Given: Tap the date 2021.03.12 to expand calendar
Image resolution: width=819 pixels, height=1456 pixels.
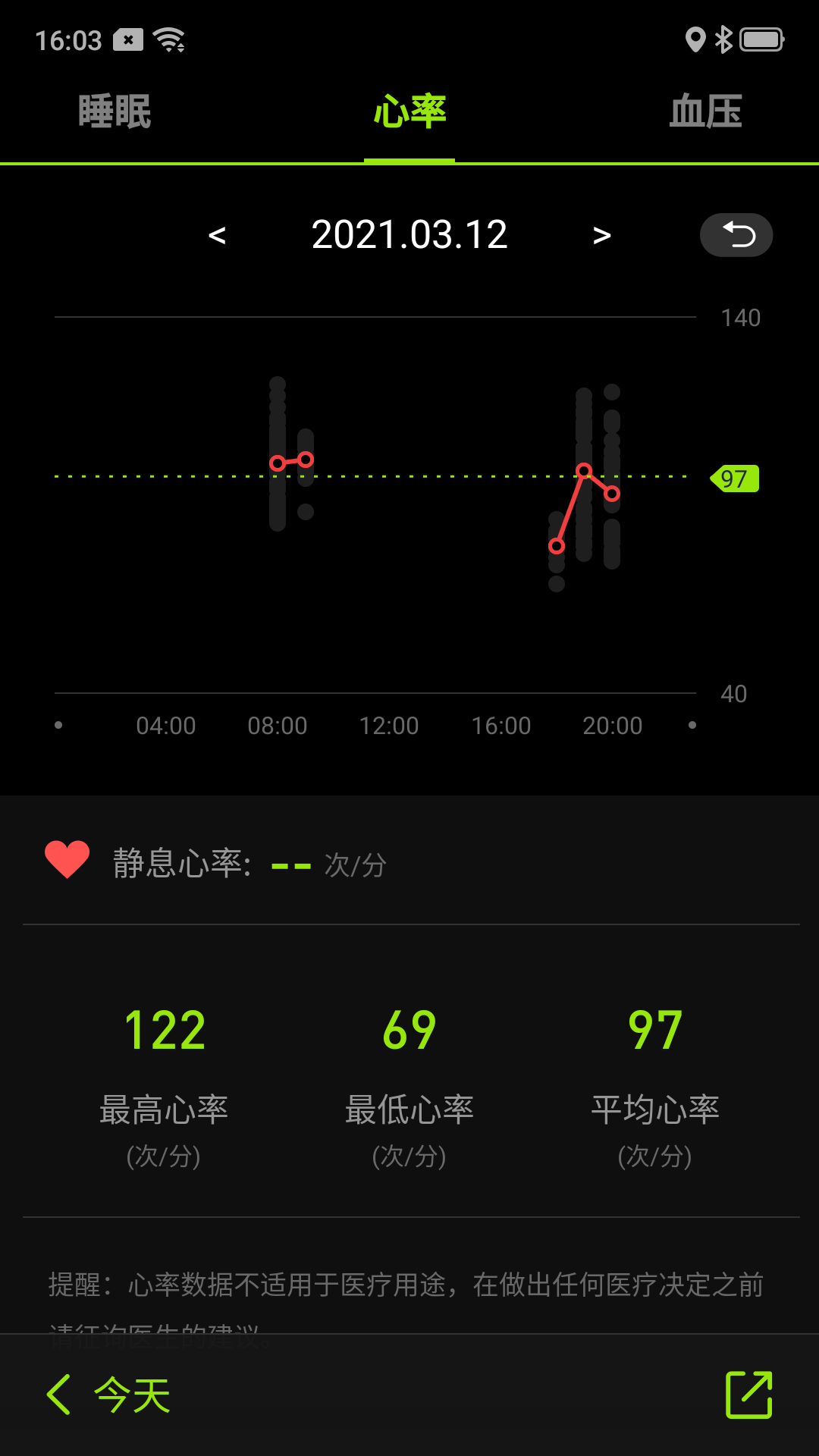Looking at the screenshot, I should click(409, 235).
